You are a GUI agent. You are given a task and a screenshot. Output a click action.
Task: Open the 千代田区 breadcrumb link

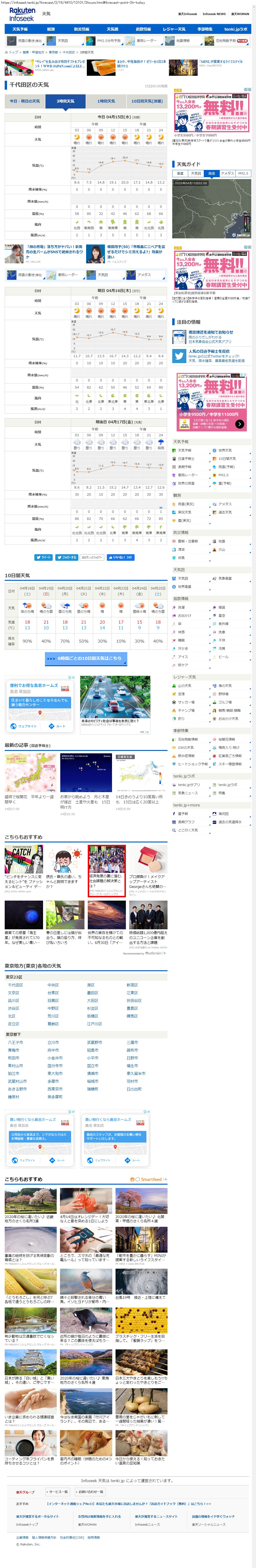pyautogui.click(x=69, y=52)
